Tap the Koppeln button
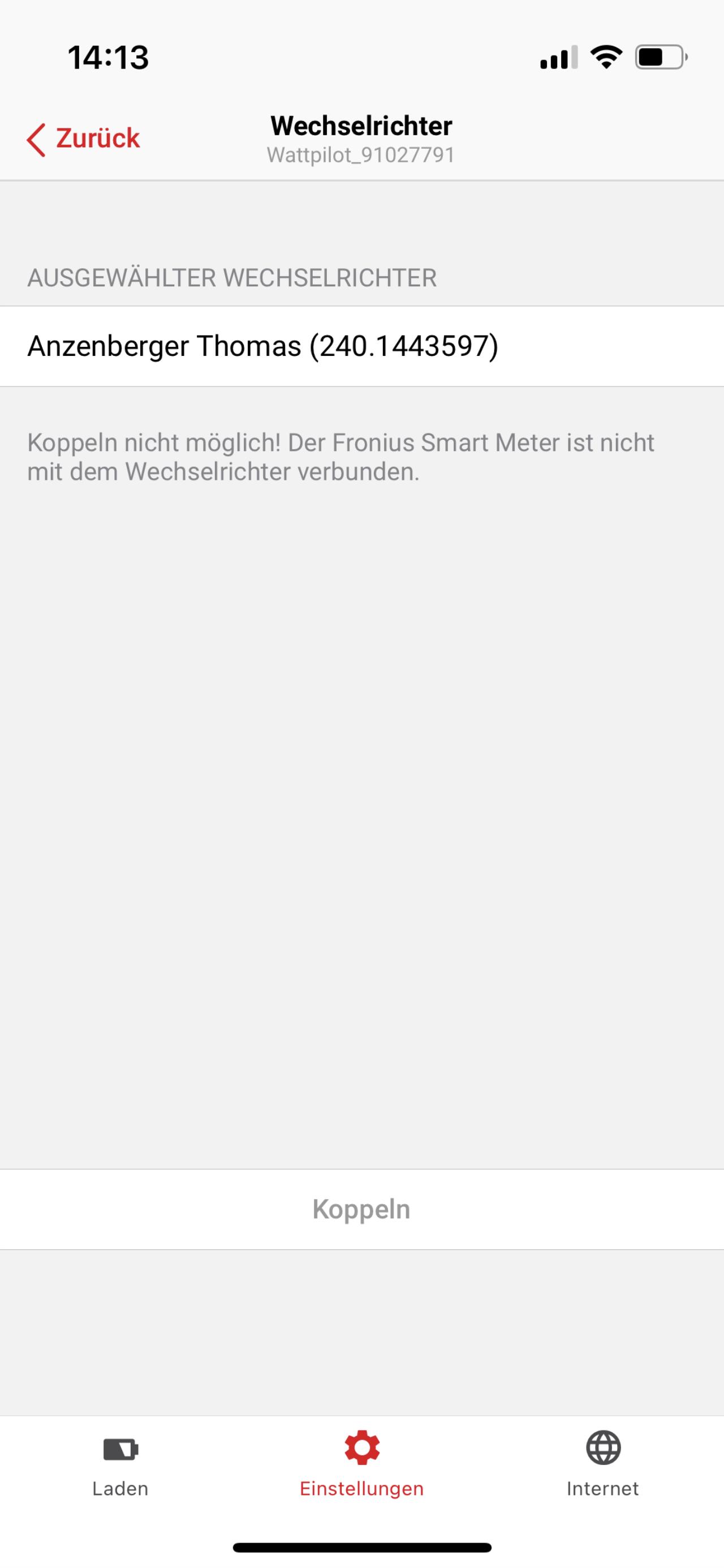This screenshot has height=1568, width=724. pos(362,1209)
